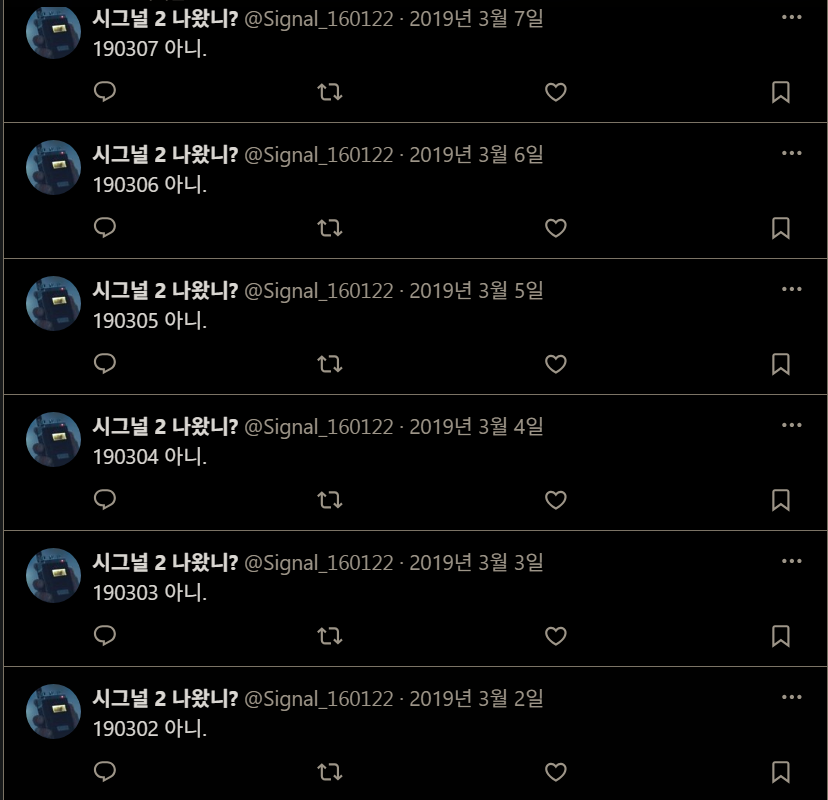Open the @Signal_160122 handle on 3월 2일 tweet
The width and height of the screenshot is (828, 800).
click(319, 699)
